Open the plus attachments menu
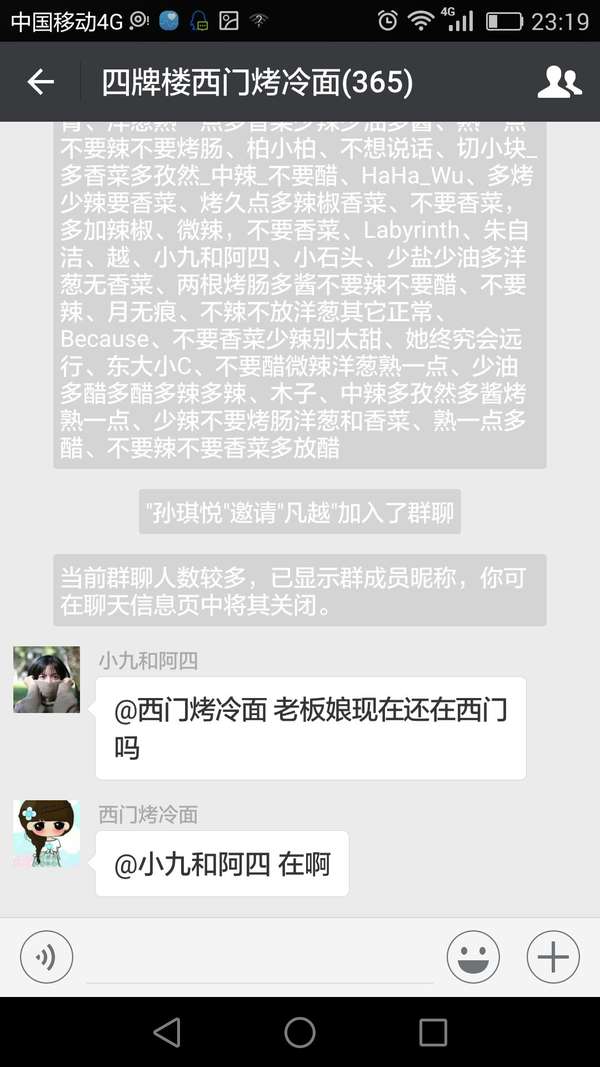Image resolution: width=600 pixels, height=1067 pixels. coord(552,957)
